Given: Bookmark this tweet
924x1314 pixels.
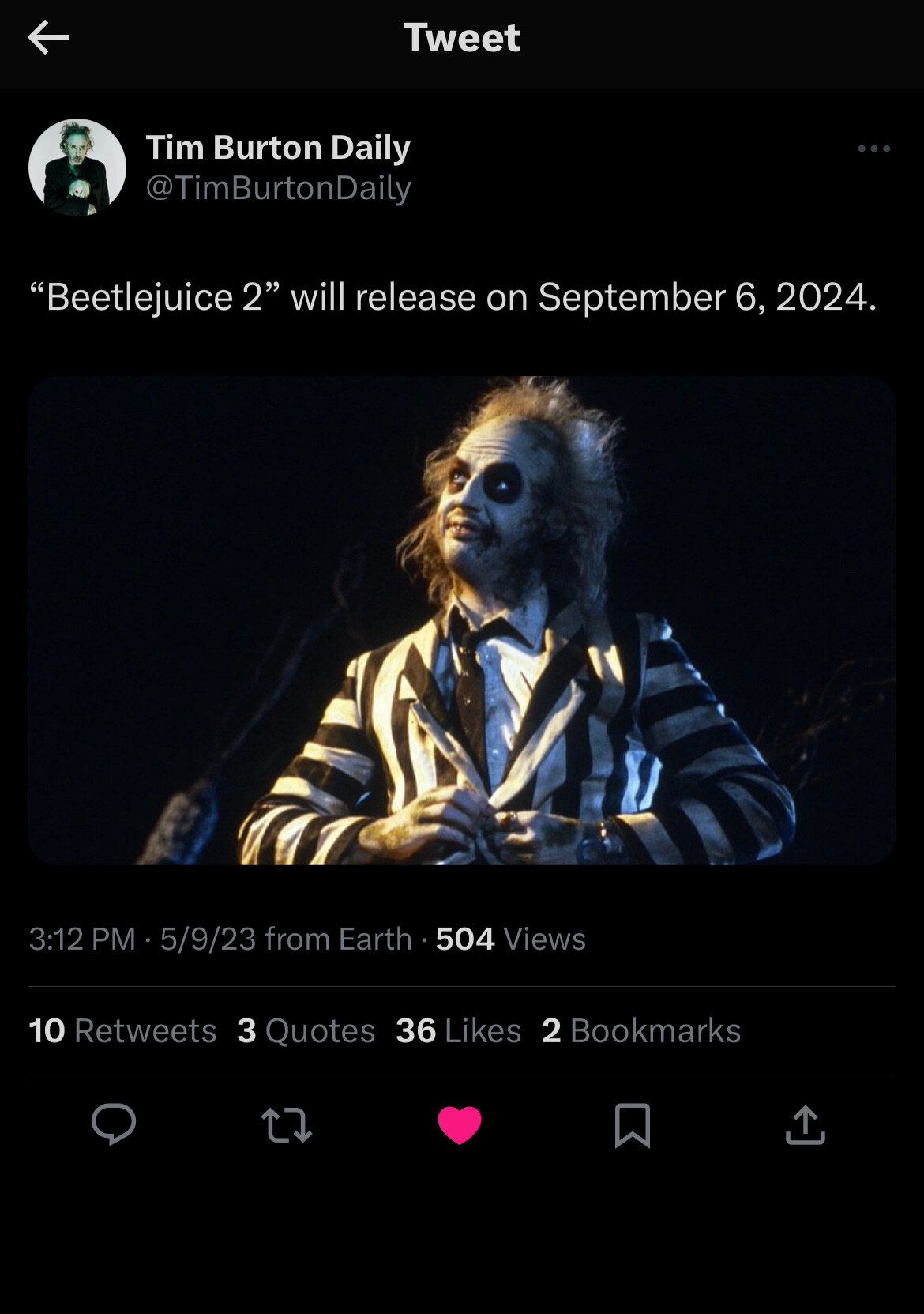Looking at the screenshot, I should pos(633,1125).
